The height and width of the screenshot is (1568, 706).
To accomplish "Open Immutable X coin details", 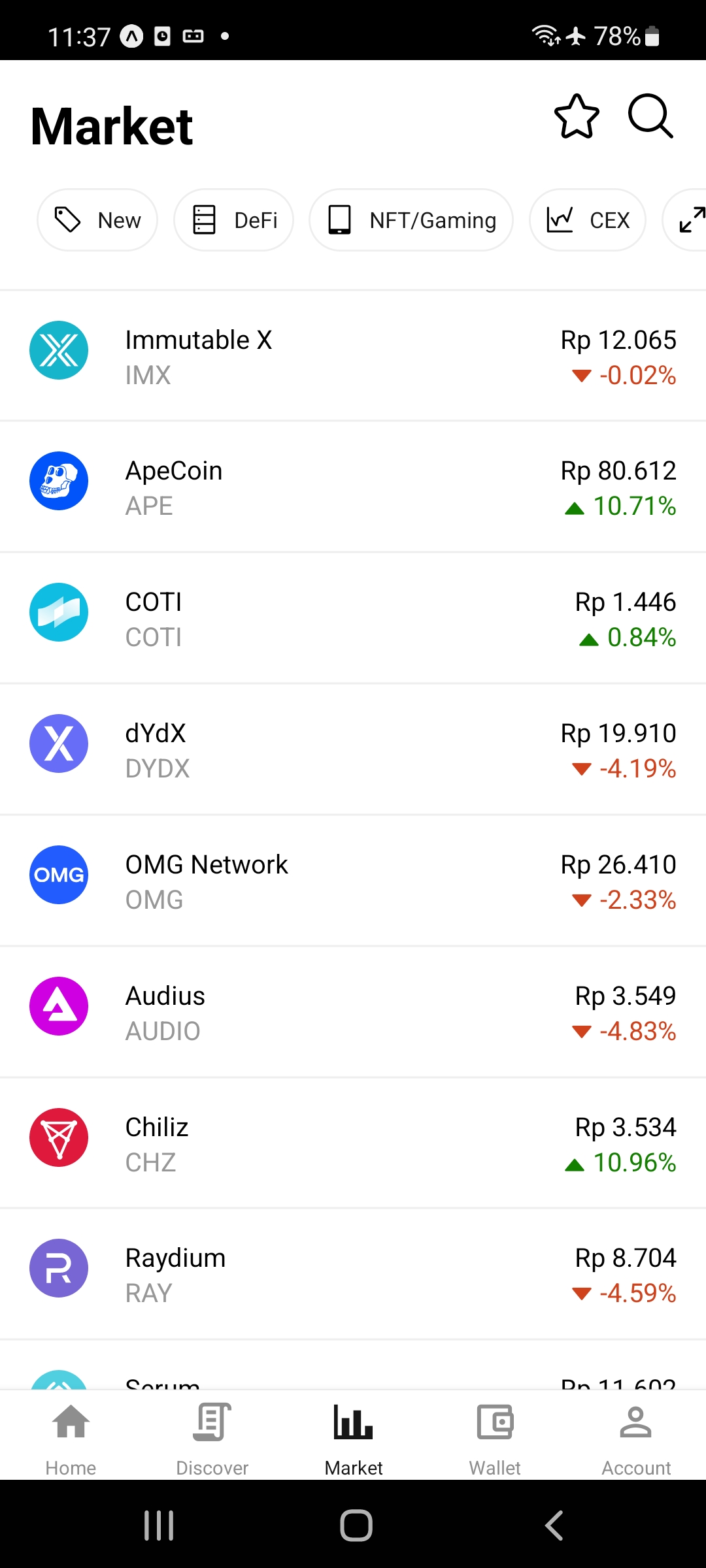I will [x=353, y=356].
